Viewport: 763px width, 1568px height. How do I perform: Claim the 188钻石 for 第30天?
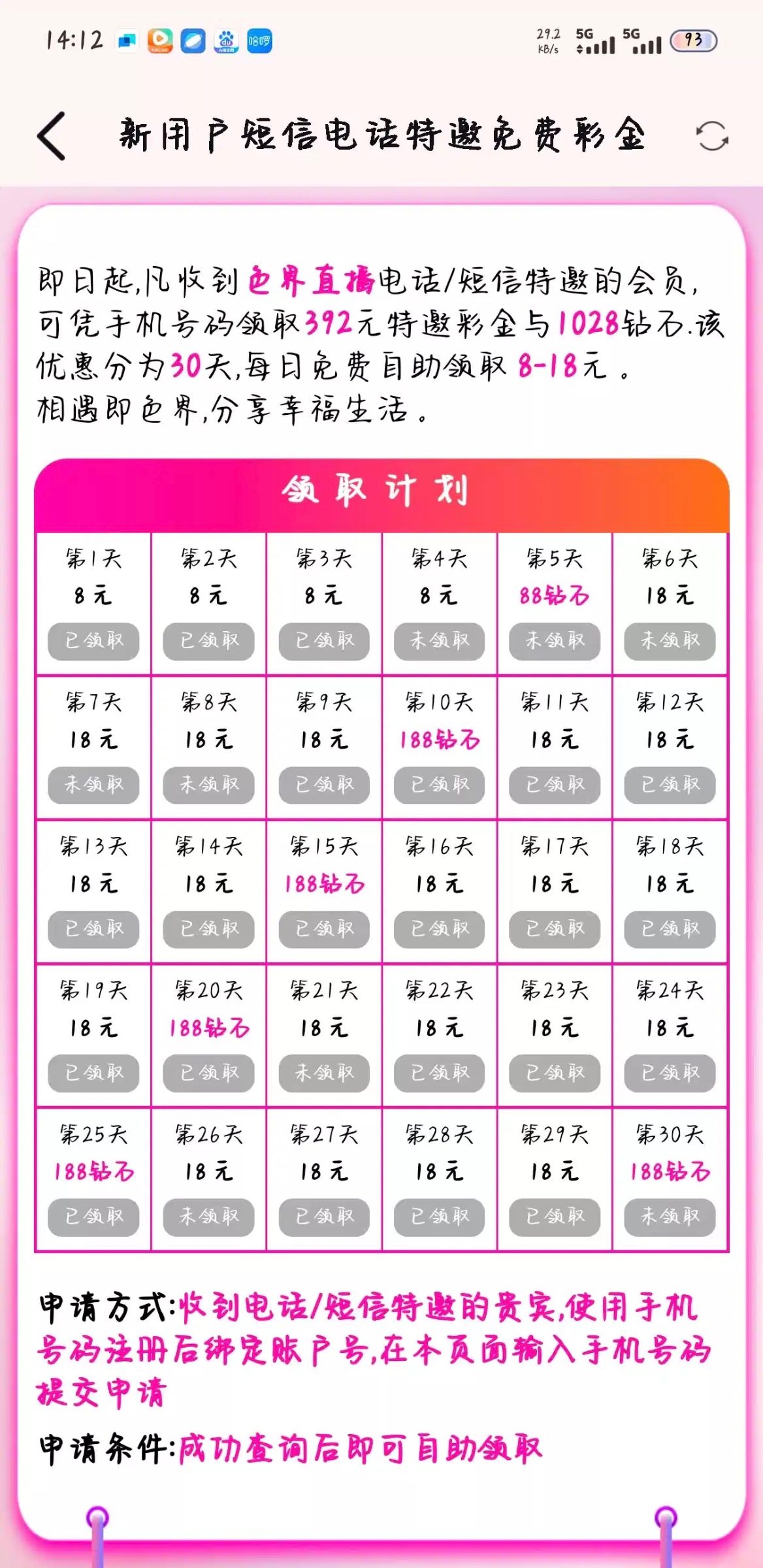[x=670, y=1217]
